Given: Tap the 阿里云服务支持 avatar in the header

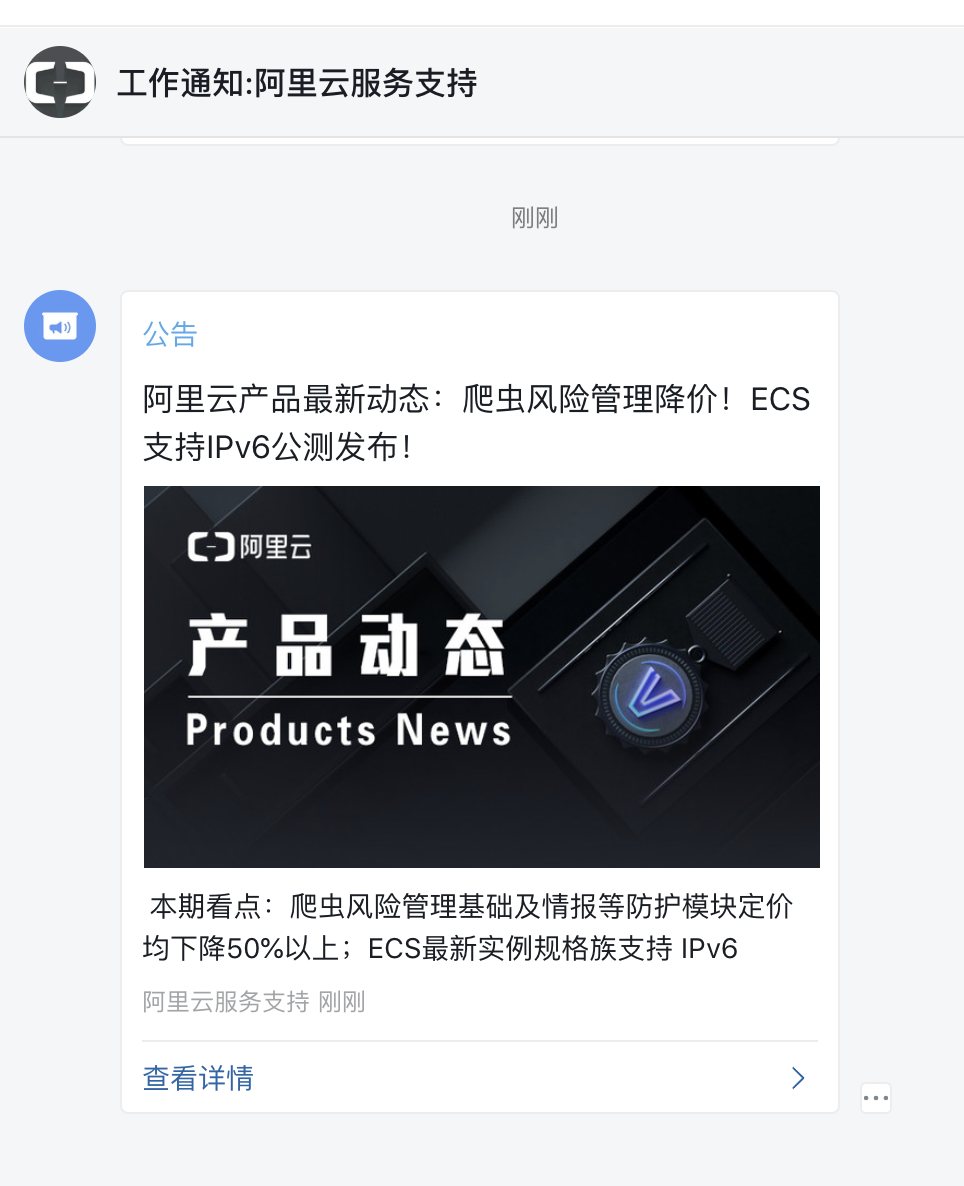Looking at the screenshot, I should 60,82.
